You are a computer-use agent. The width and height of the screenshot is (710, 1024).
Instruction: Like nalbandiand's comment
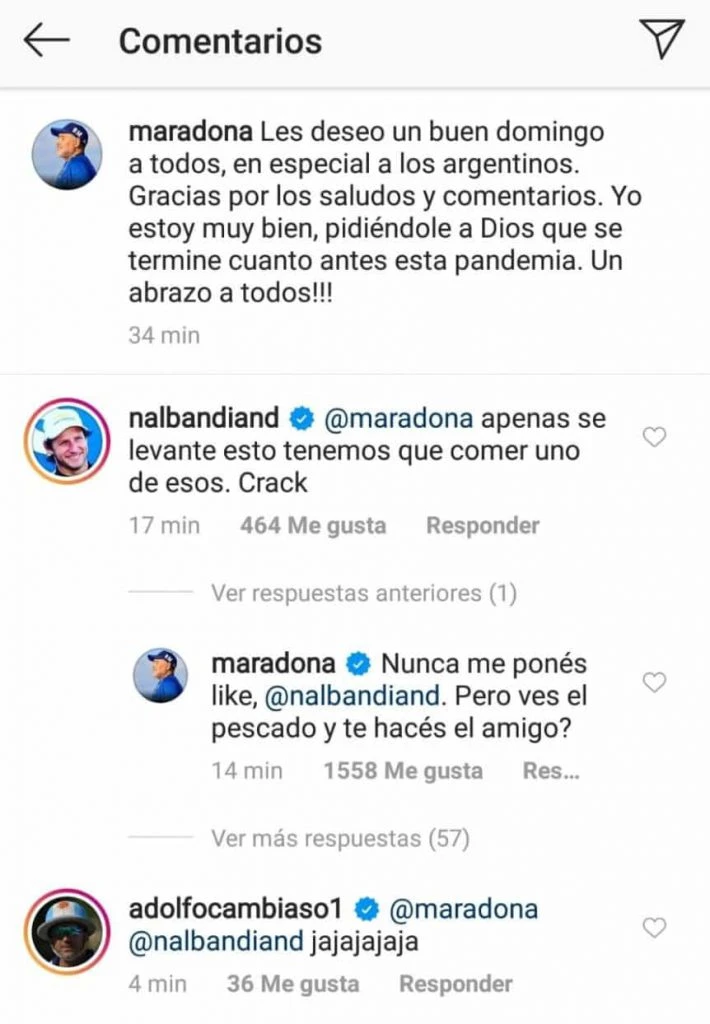pyautogui.click(x=654, y=437)
